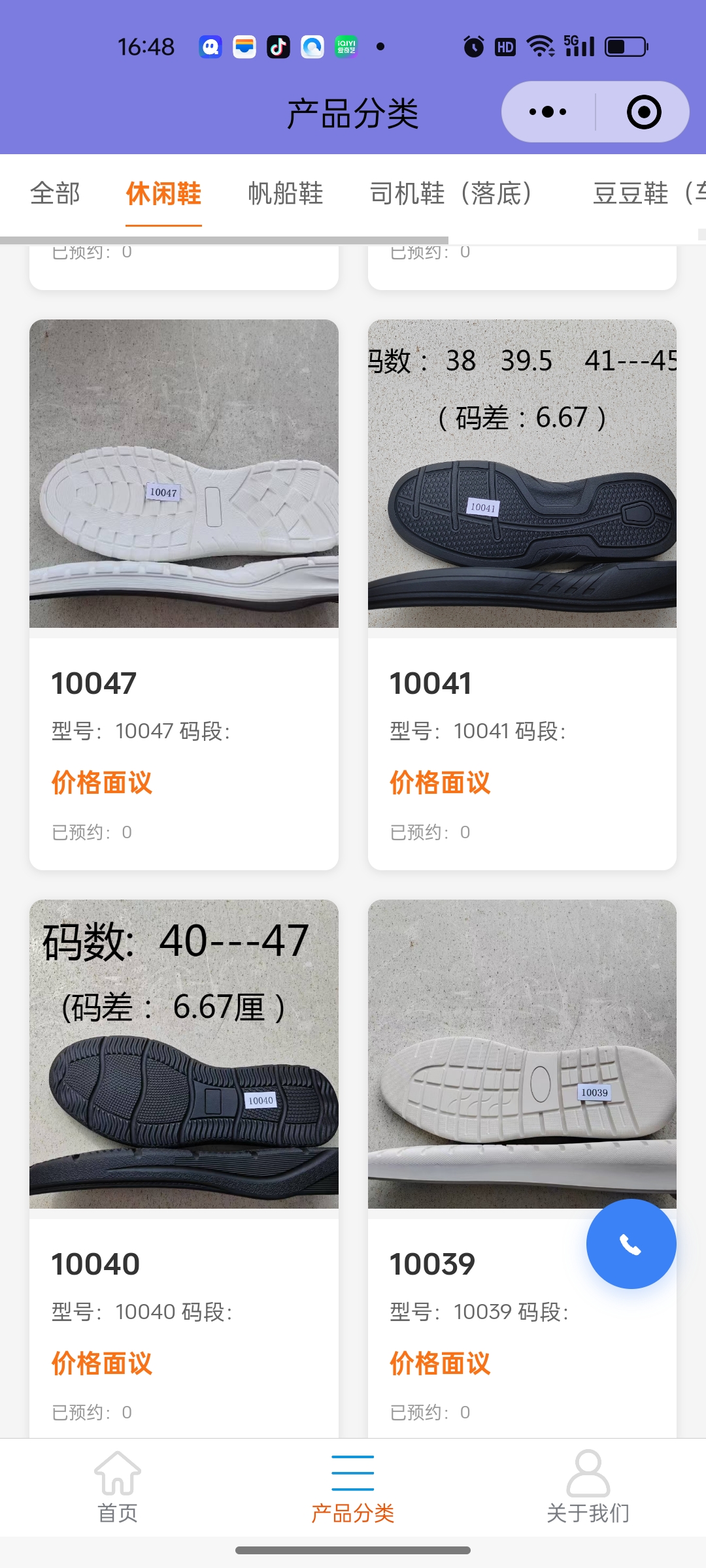Show the 司机鞋（落底） category

point(451,194)
